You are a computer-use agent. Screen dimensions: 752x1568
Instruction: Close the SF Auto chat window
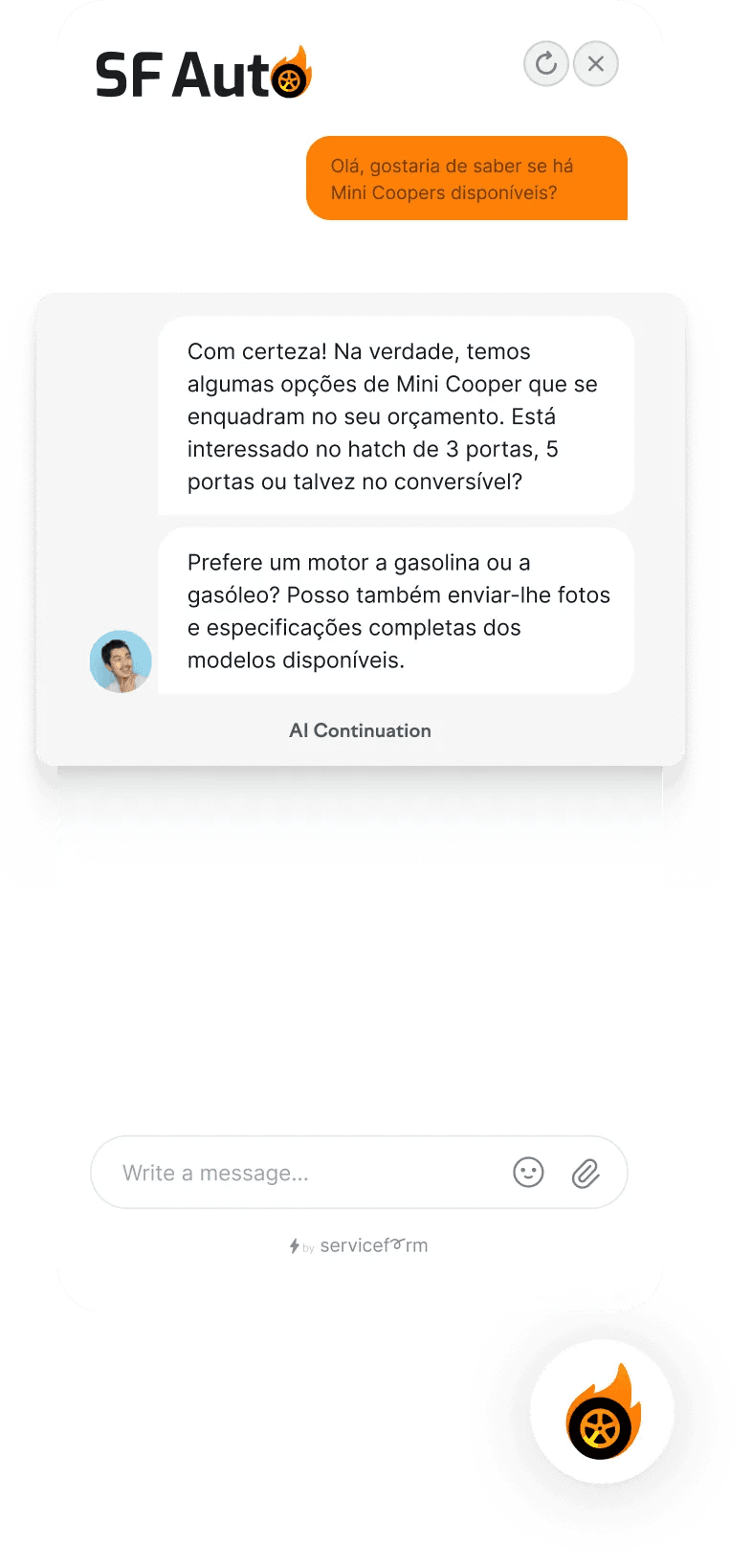[596, 64]
